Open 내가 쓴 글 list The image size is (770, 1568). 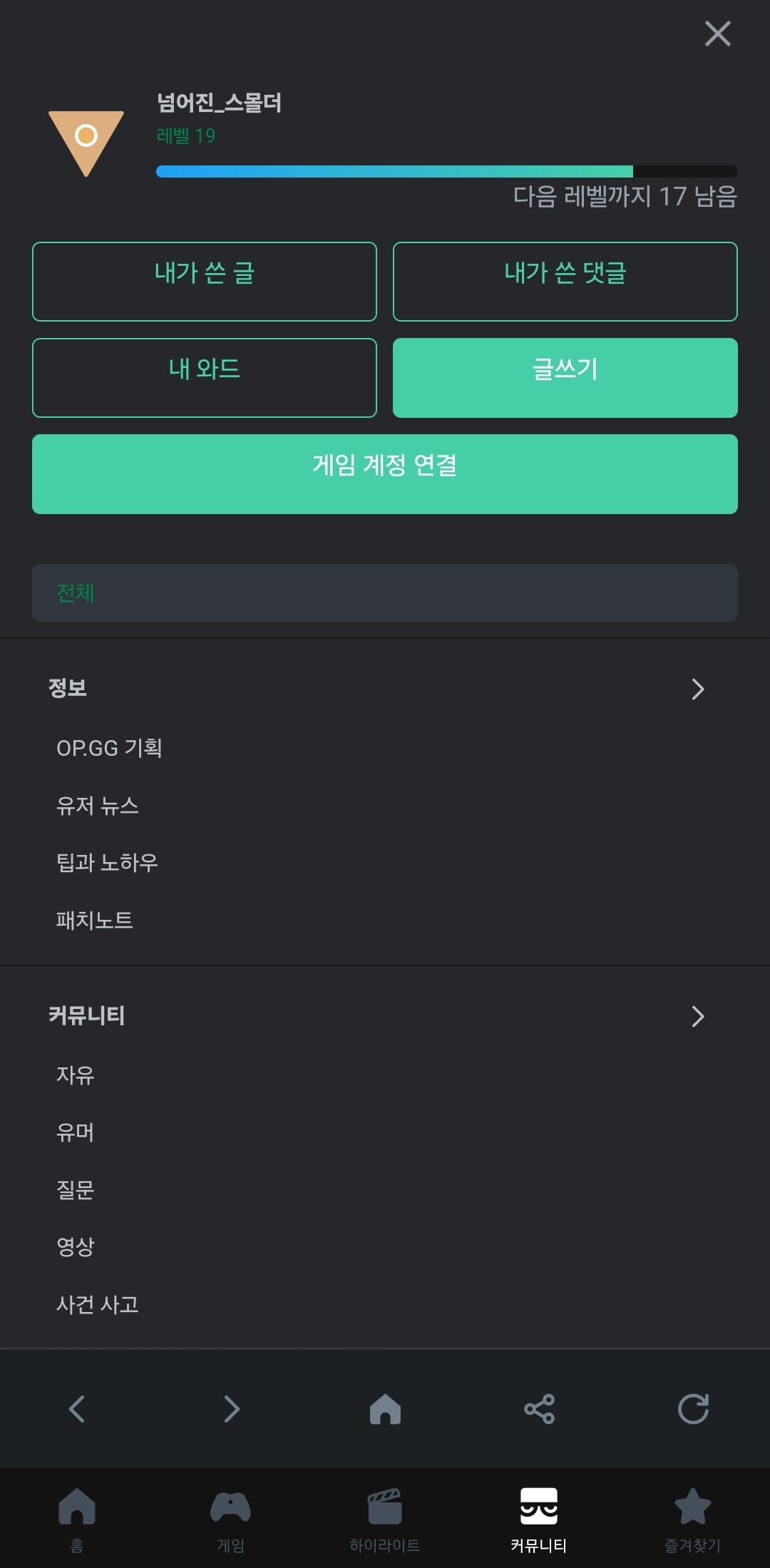(x=205, y=282)
